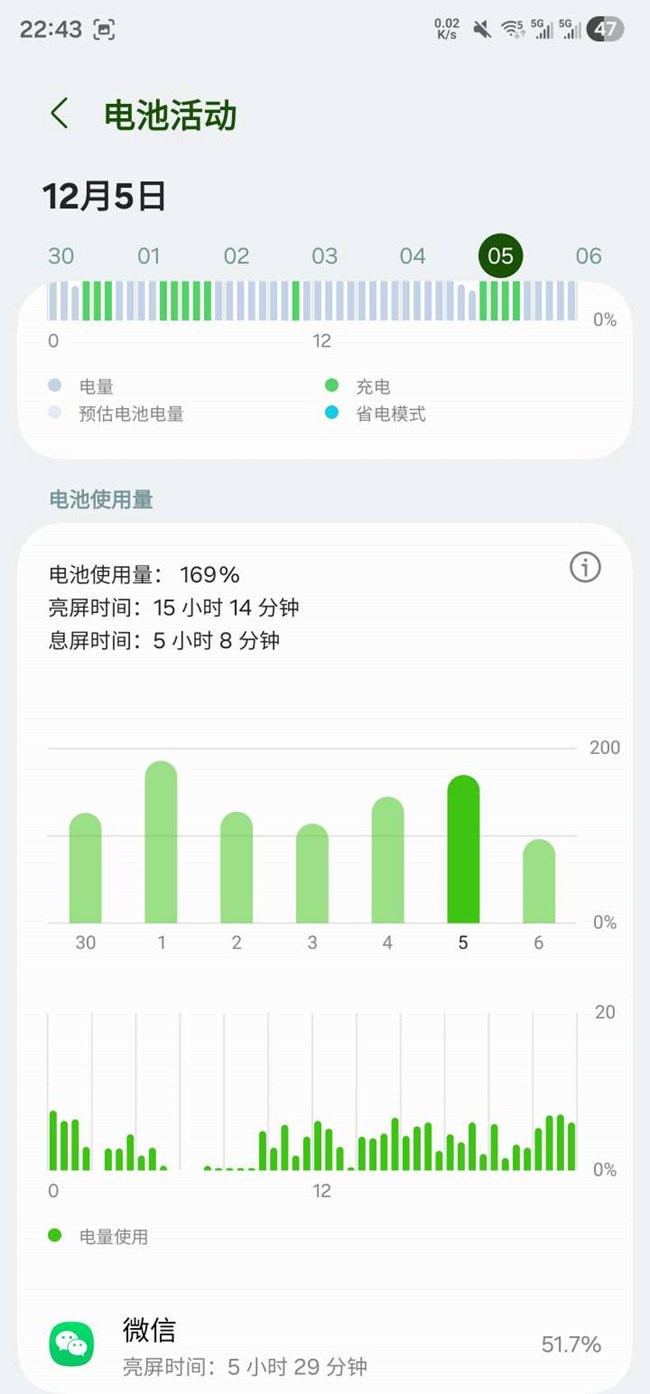Viewport: 650px width, 1394px height.
Task: Select date 03 in the date strip
Action: pos(325,256)
